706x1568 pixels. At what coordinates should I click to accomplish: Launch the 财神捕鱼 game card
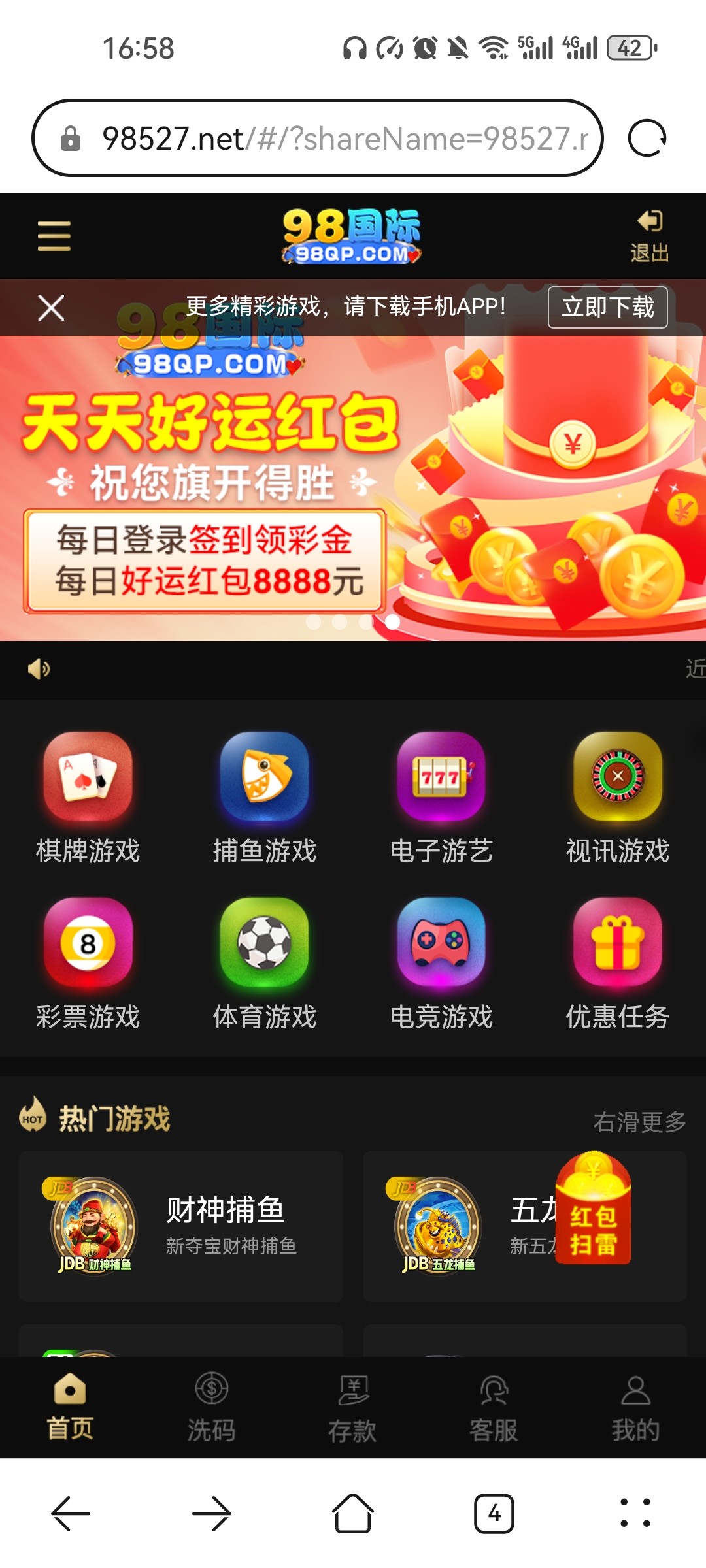pos(181,1227)
